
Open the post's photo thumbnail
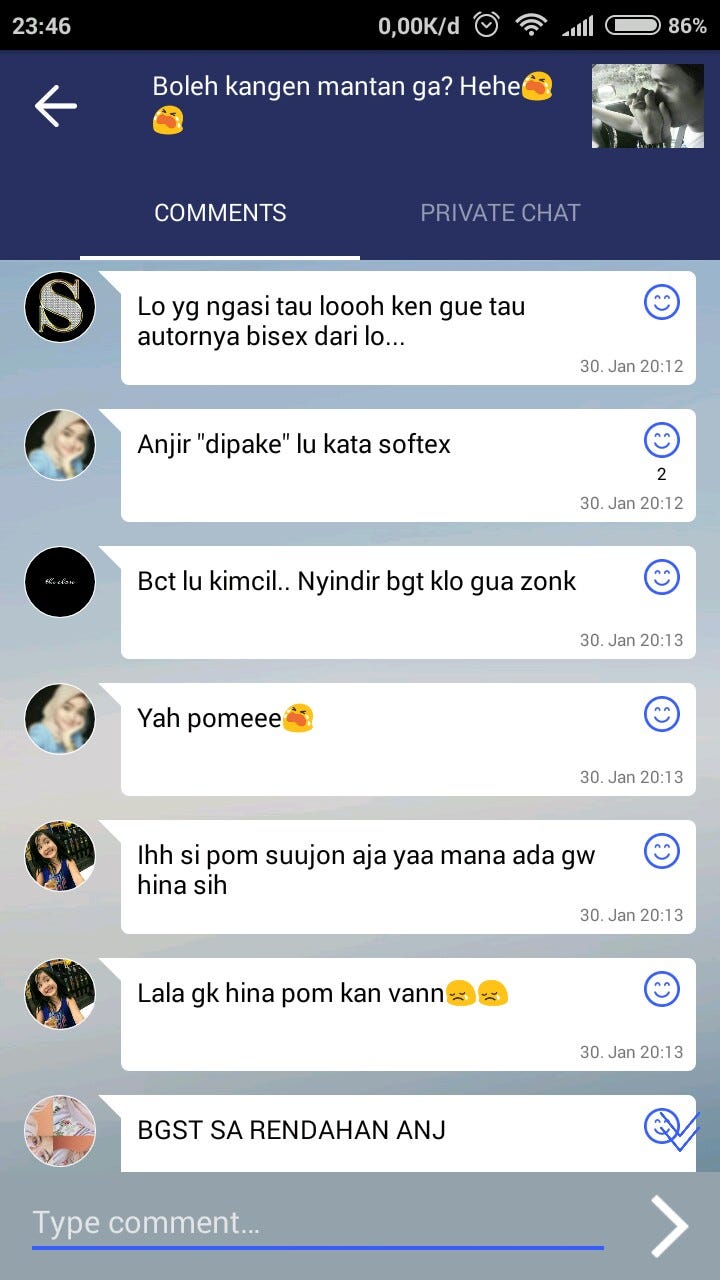[x=648, y=106]
